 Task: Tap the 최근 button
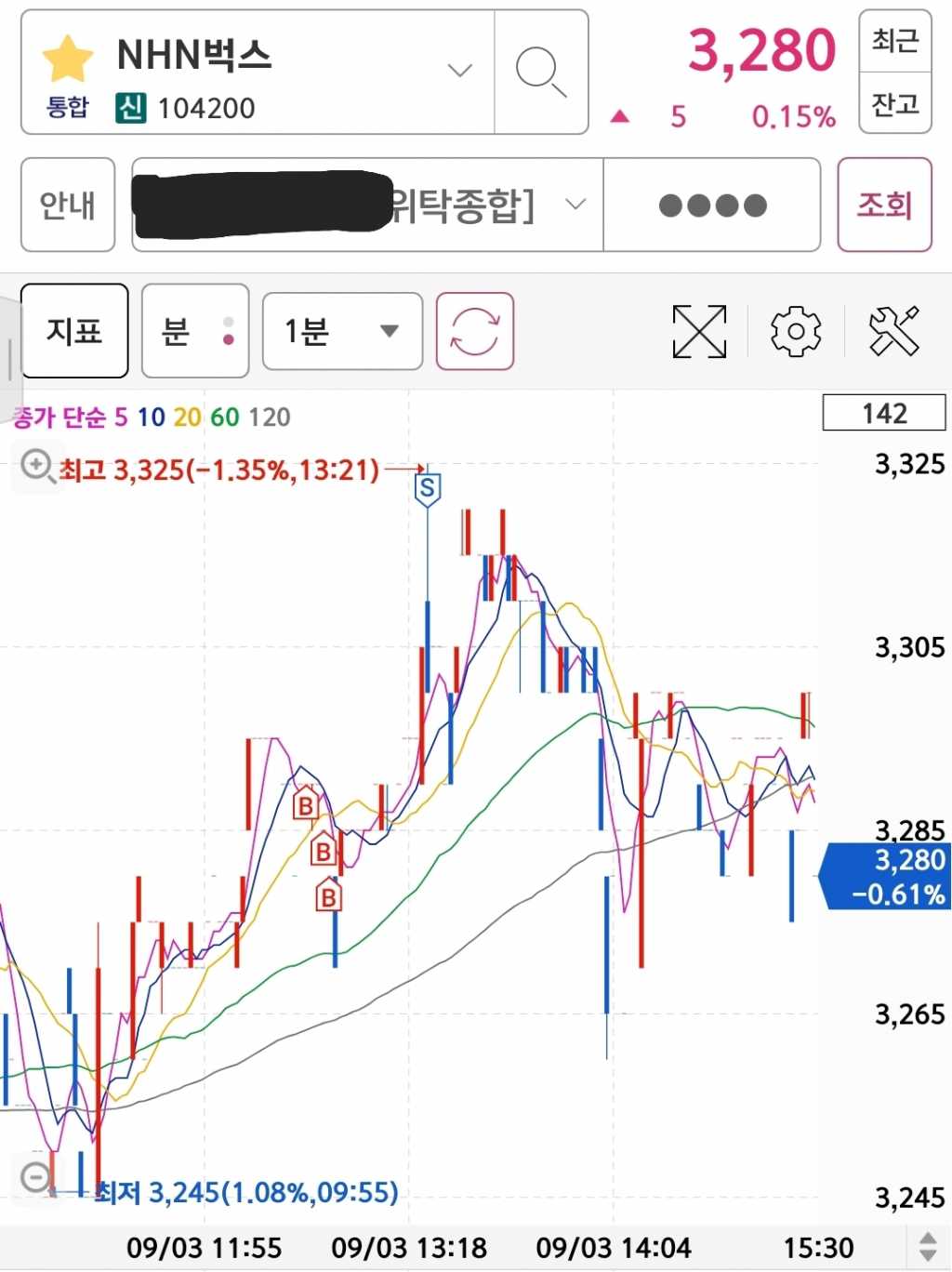(894, 41)
